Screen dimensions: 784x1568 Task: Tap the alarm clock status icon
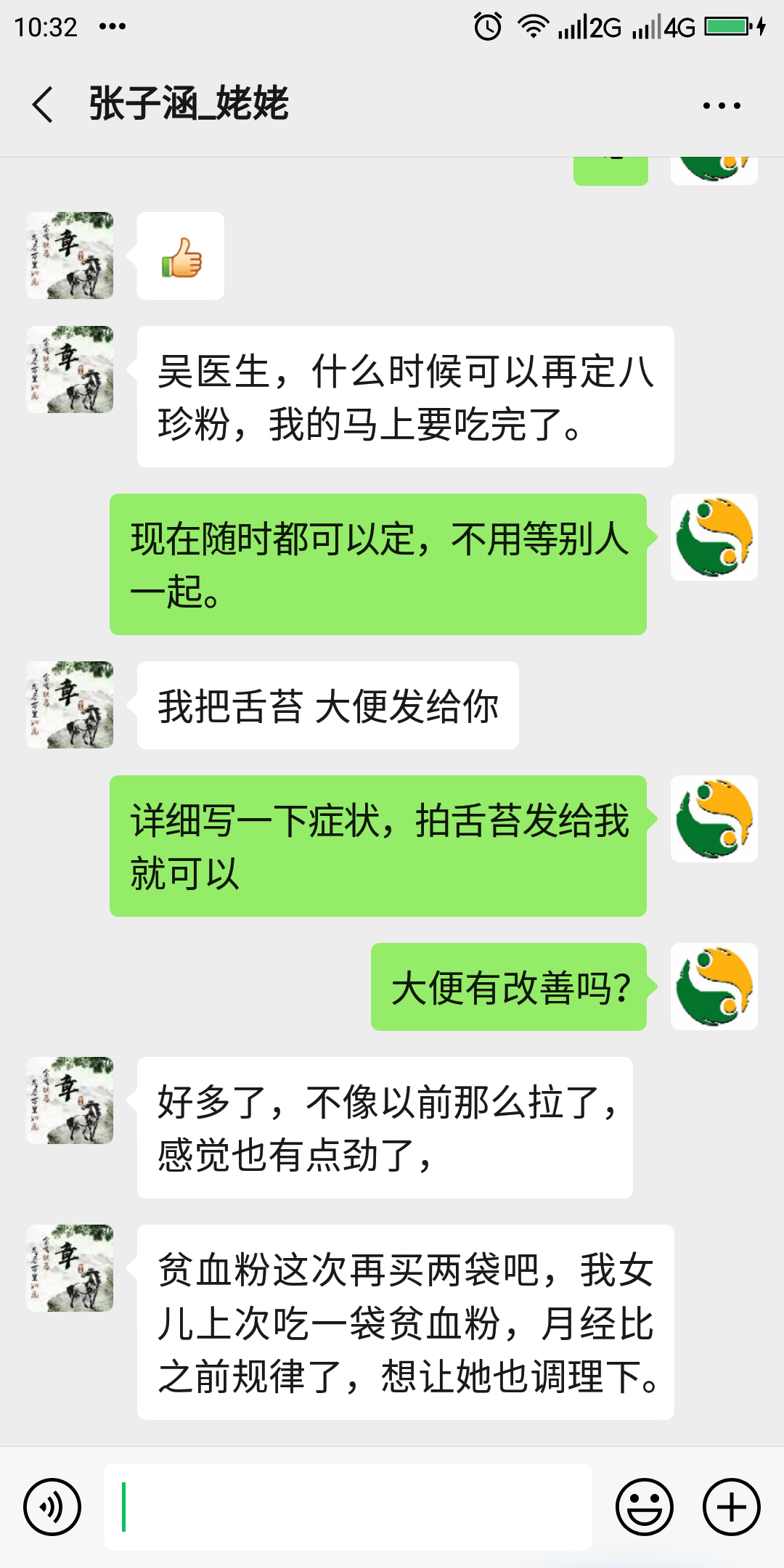coord(487,25)
